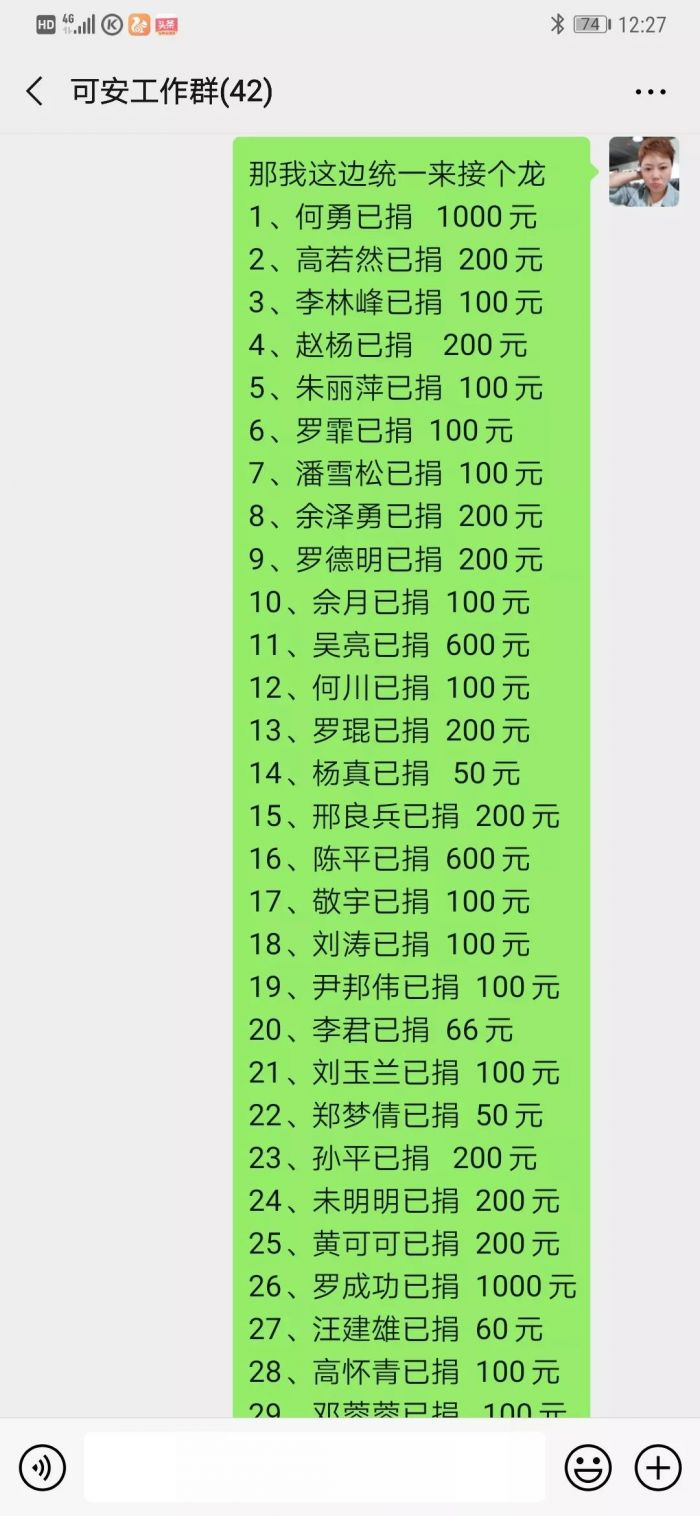Image resolution: width=700 pixels, height=1516 pixels.
Task: Switch to voice message input
Action: (42, 1467)
